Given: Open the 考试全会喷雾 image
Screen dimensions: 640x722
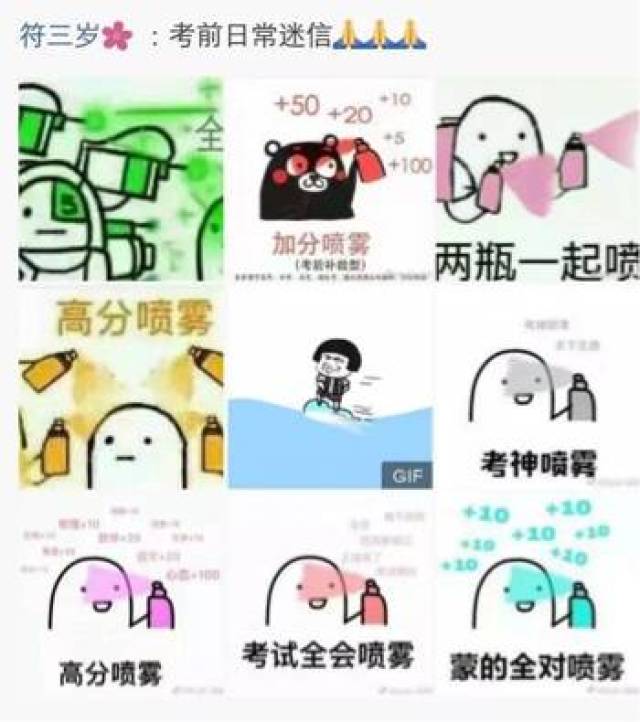Looking at the screenshot, I should coord(331,595).
